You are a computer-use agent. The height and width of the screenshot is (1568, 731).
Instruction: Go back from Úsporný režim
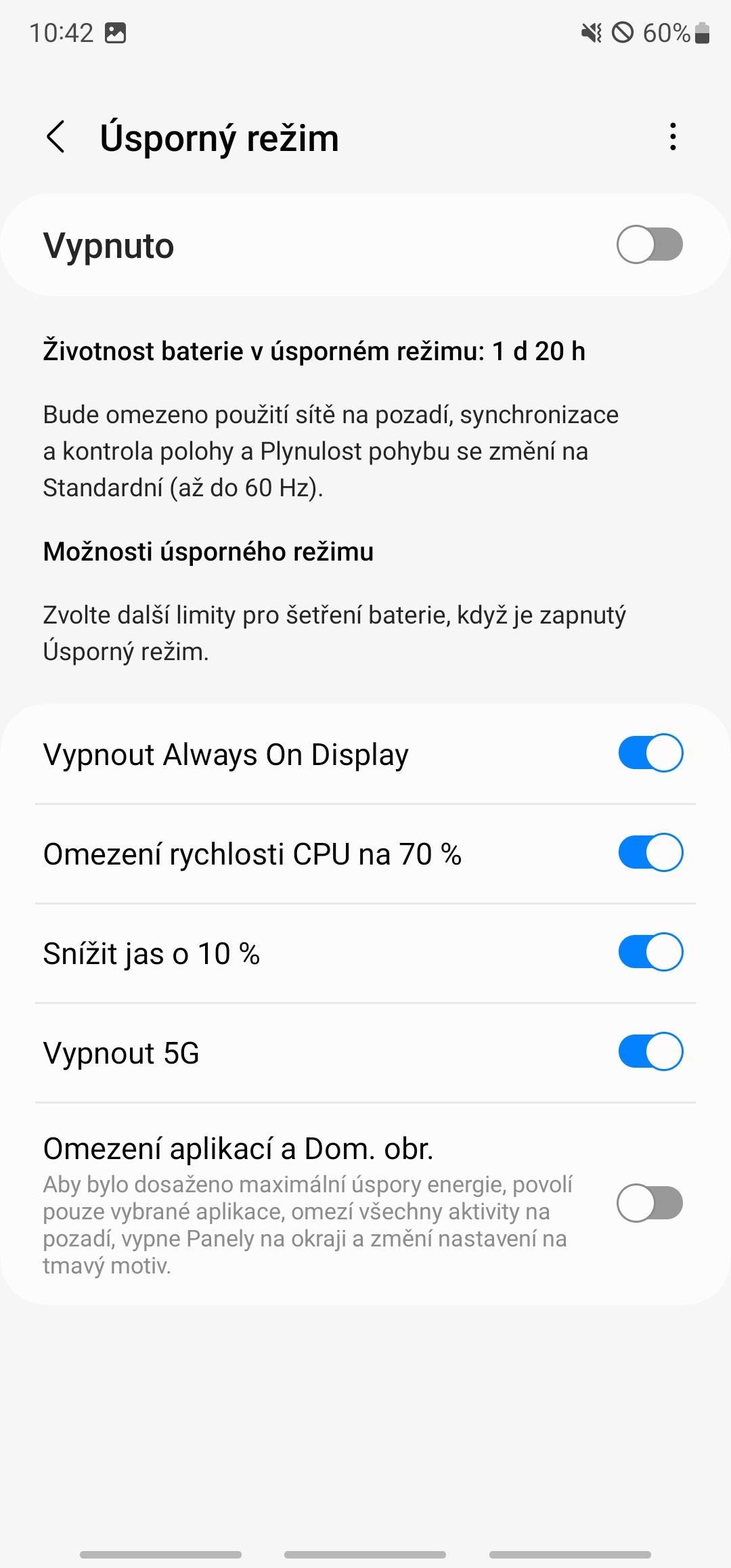56,137
